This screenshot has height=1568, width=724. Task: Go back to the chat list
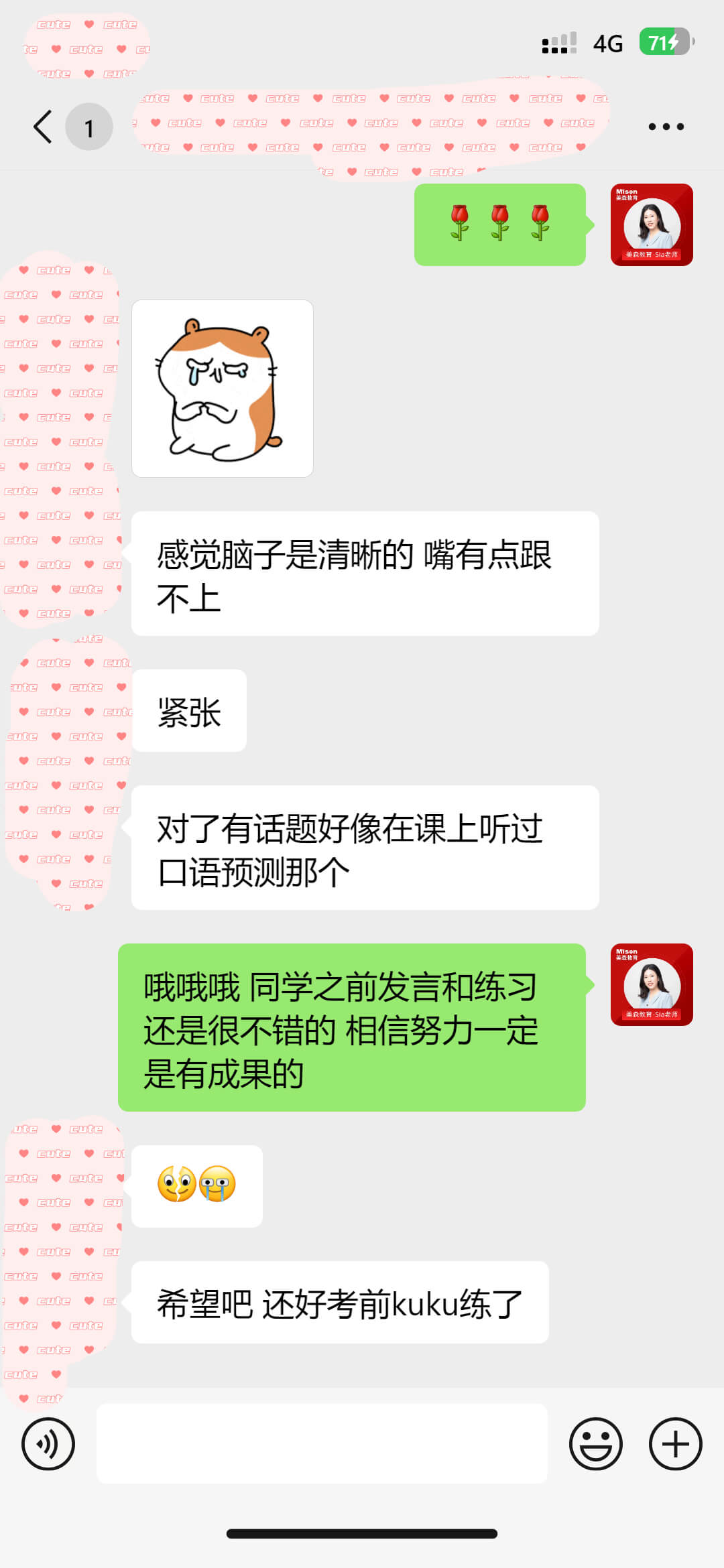43,127
